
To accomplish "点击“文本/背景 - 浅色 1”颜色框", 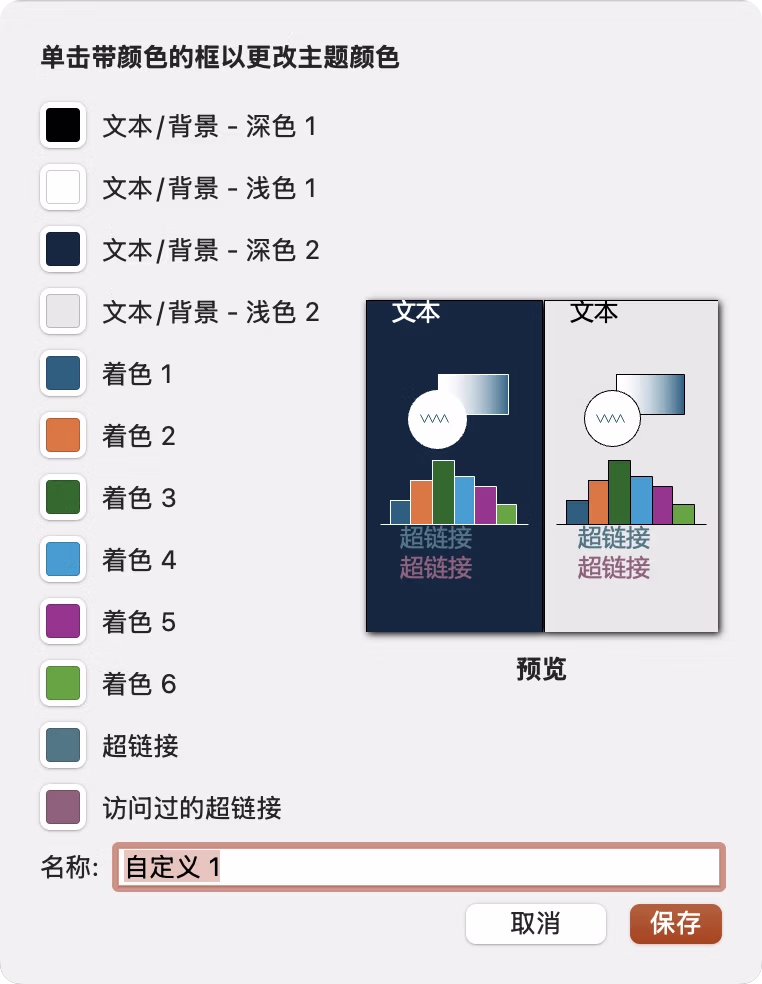I will pyautogui.click(x=63, y=187).
